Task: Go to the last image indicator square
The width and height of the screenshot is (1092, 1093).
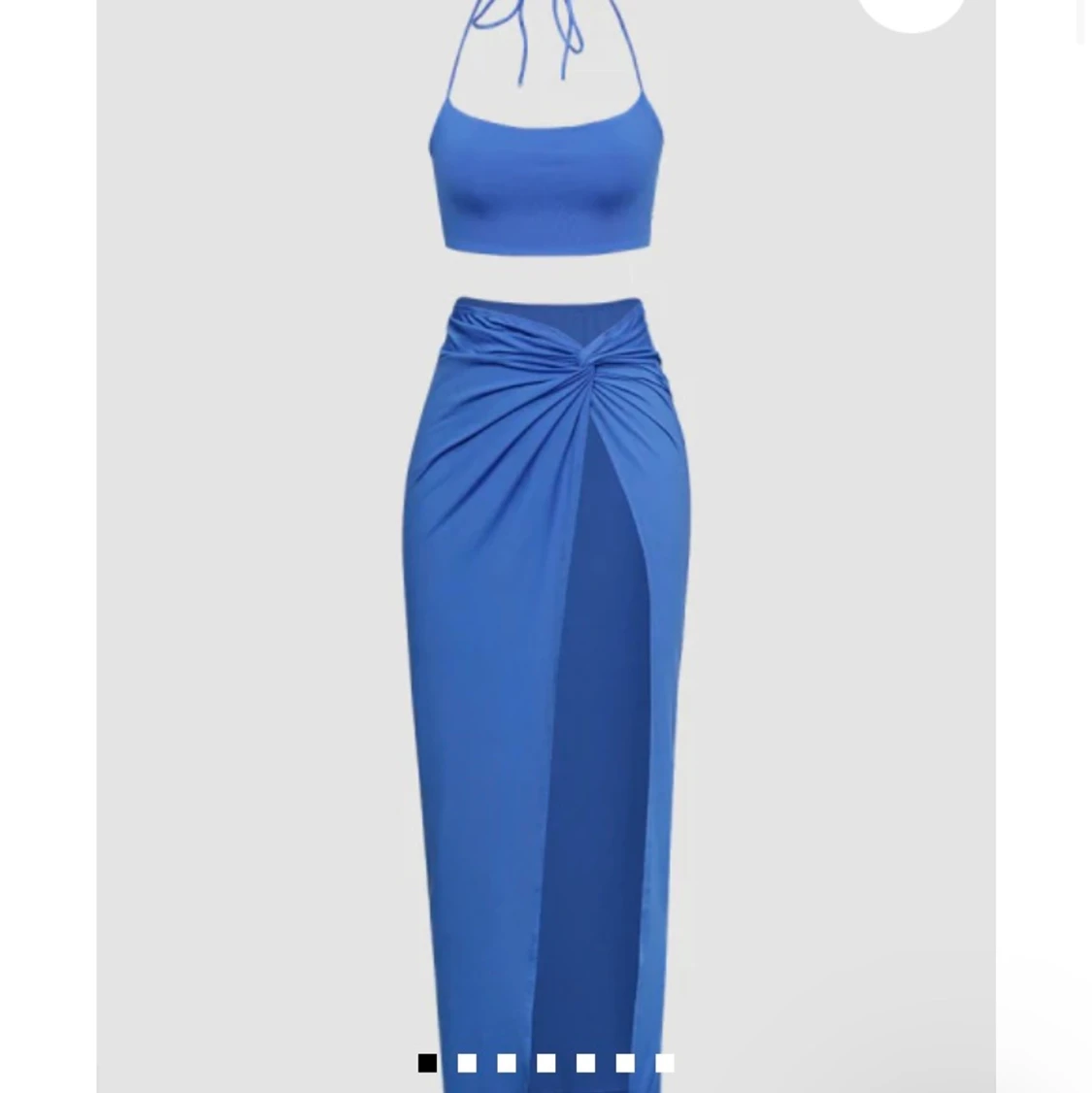Action: pos(665,1063)
